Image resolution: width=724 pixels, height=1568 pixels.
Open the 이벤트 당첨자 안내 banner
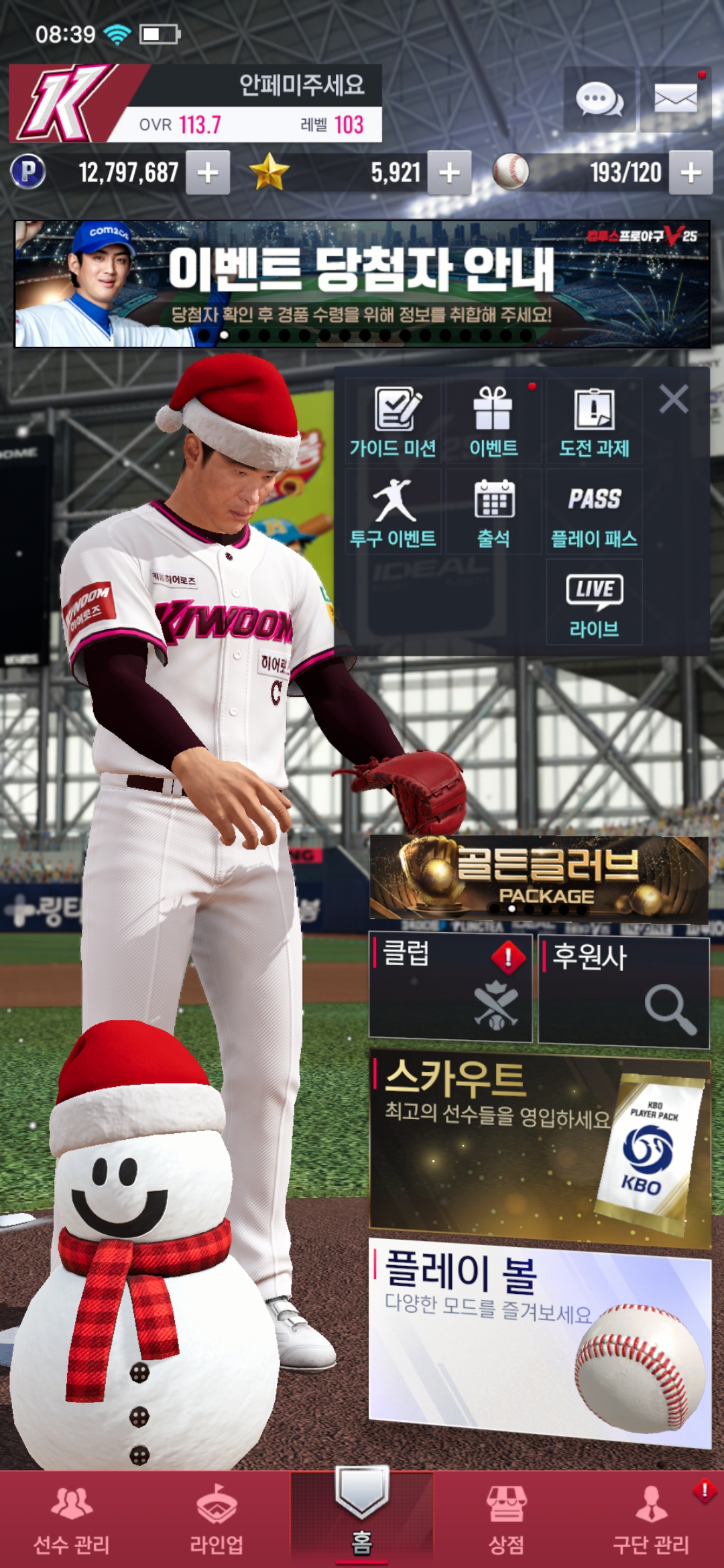tap(362, 284)
